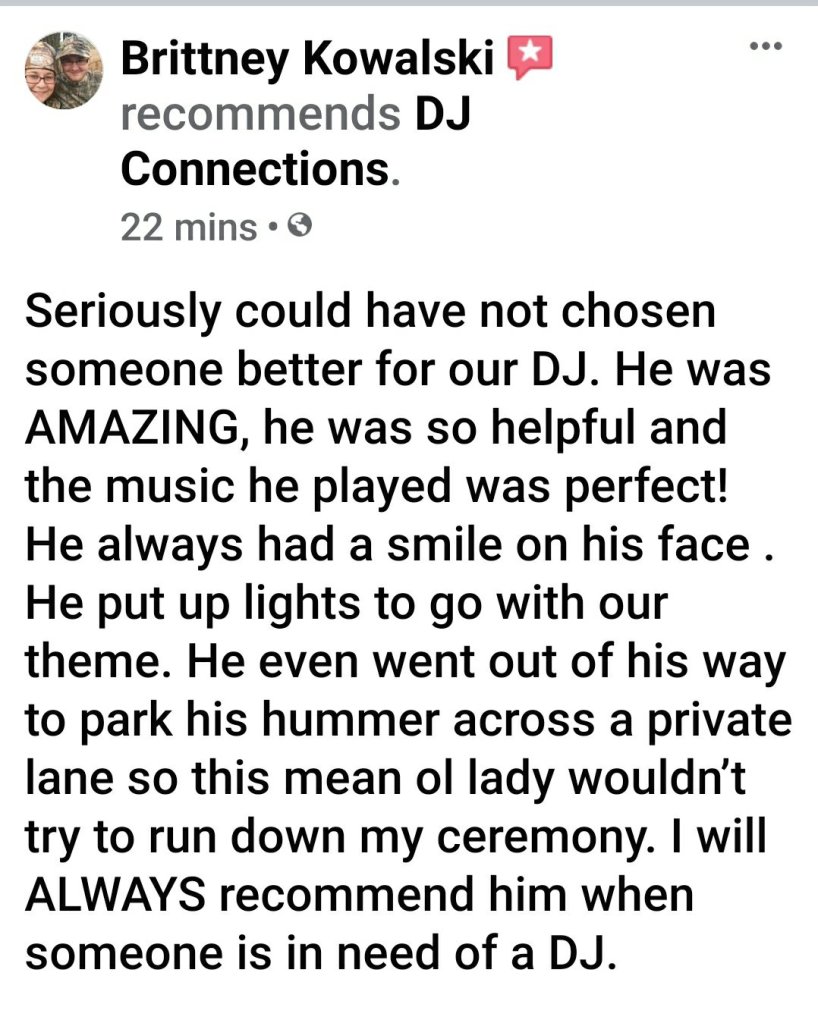Visit the DJ Connections page
Image resolution: width=818 pixels, height=1023 pixels.
[255, 170]
